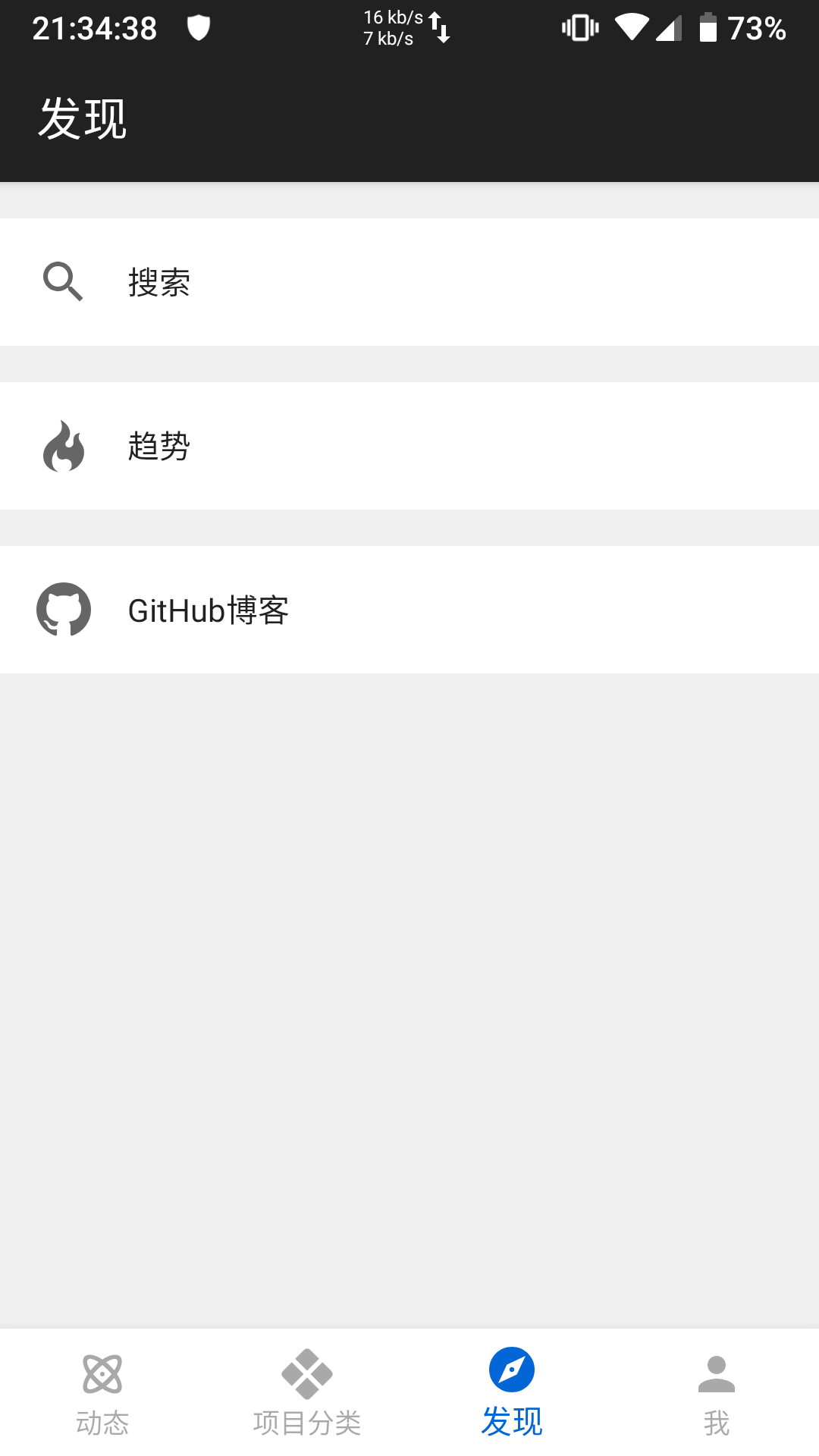Switch to the 项目分类 tab

point(307,1392)
